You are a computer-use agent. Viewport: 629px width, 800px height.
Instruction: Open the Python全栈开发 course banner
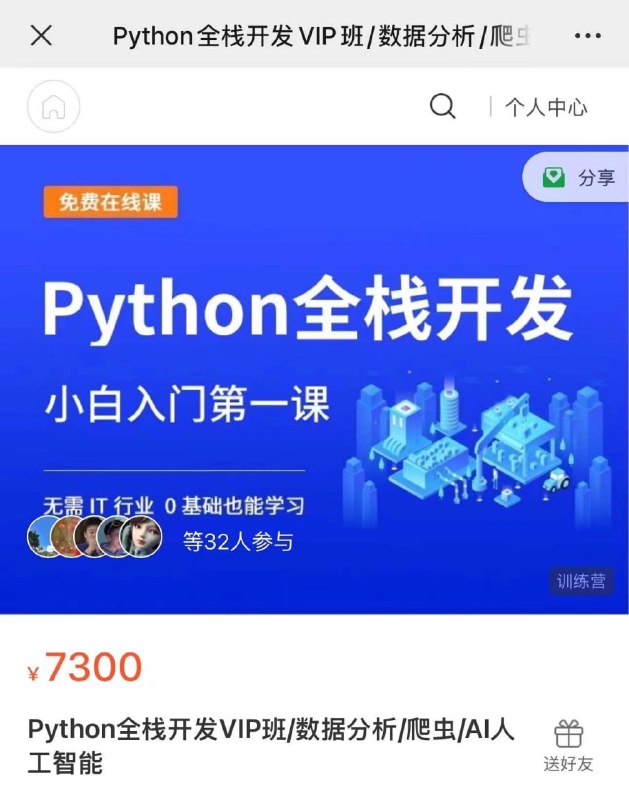tap(314, 380)
